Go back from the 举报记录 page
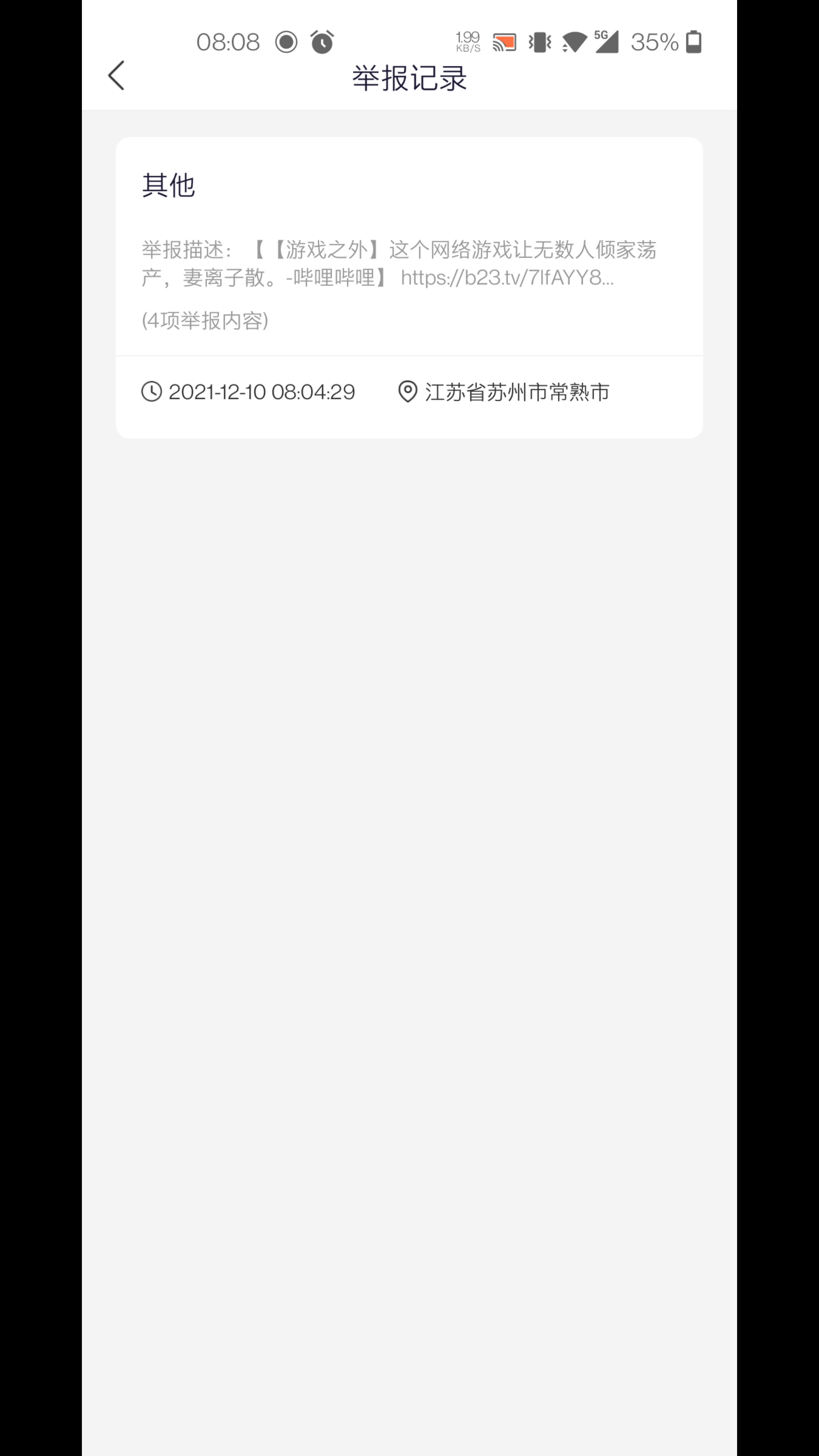The height and width of the screenshot is (1456, 819). pos(116,76)
